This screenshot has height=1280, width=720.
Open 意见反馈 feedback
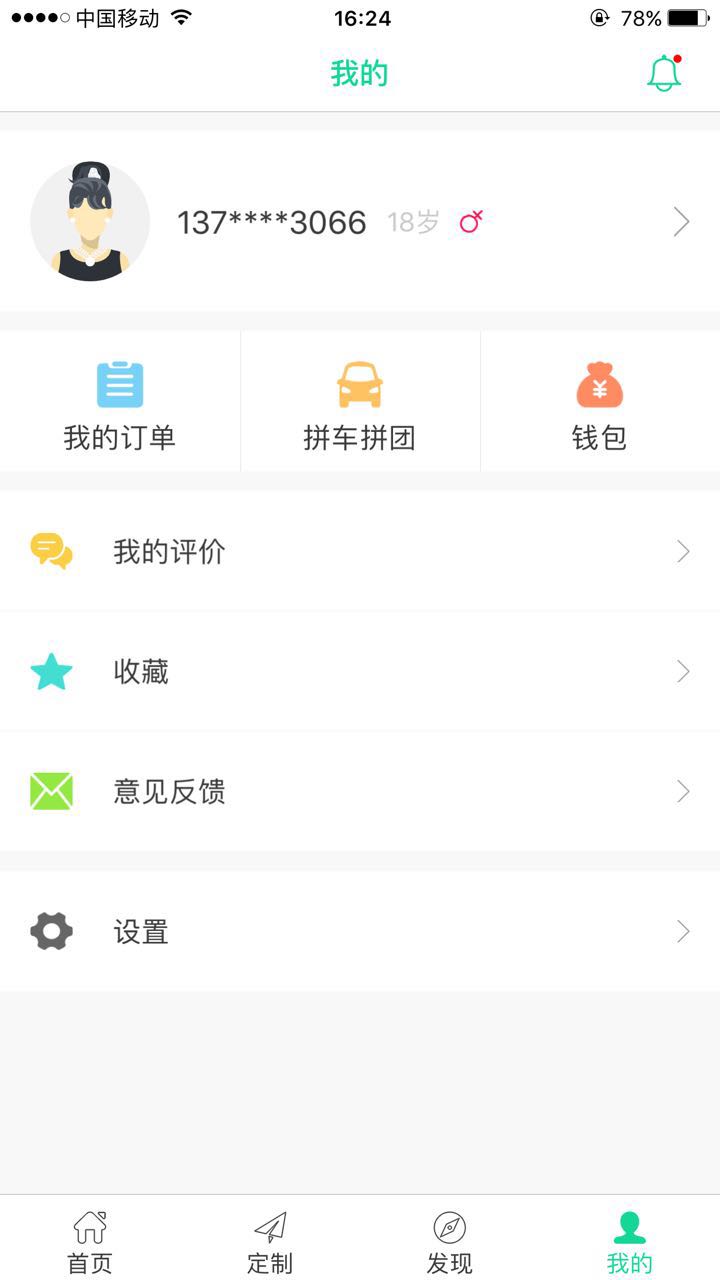point(360,791)
